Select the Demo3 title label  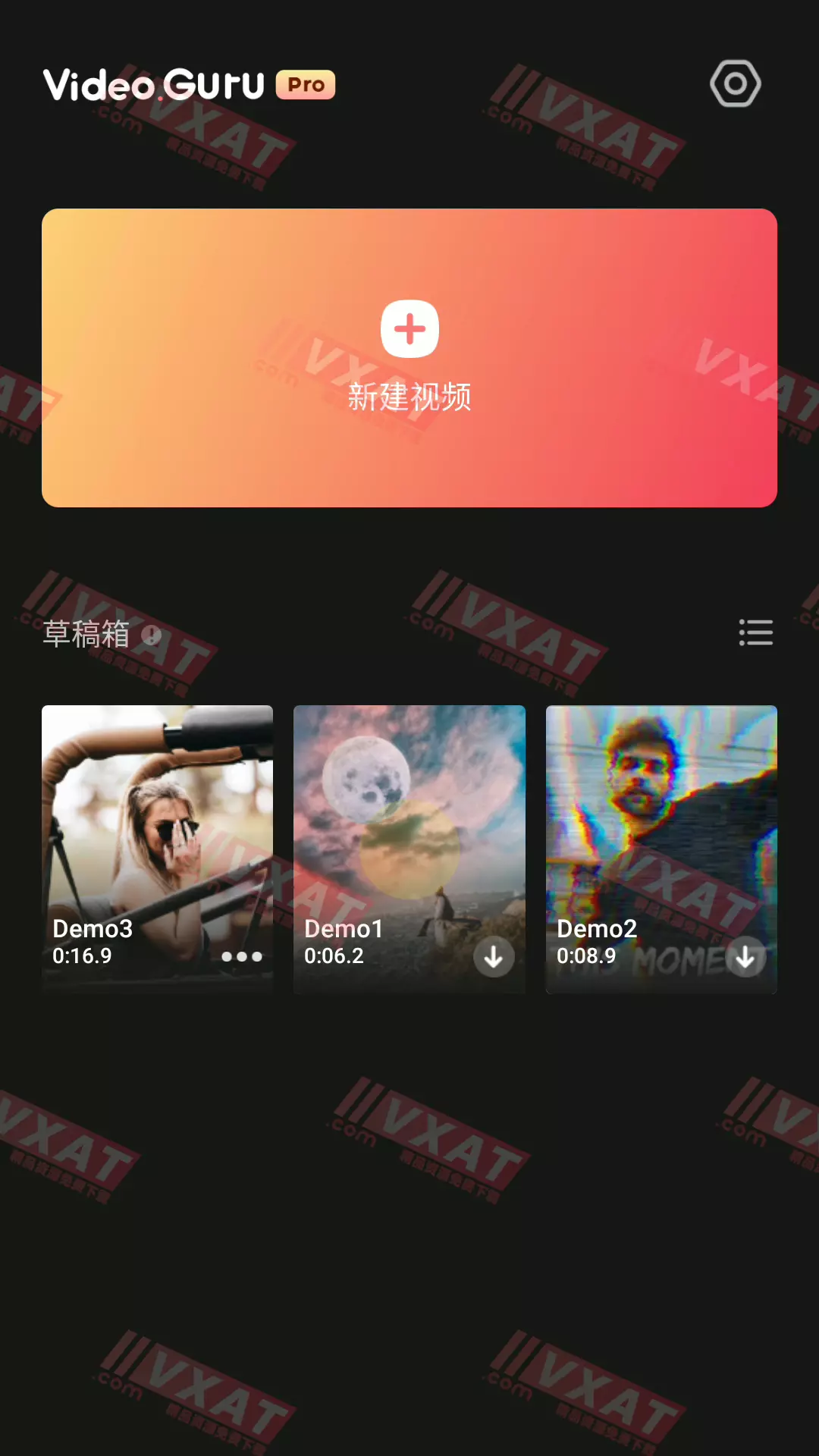coord(93,929)
